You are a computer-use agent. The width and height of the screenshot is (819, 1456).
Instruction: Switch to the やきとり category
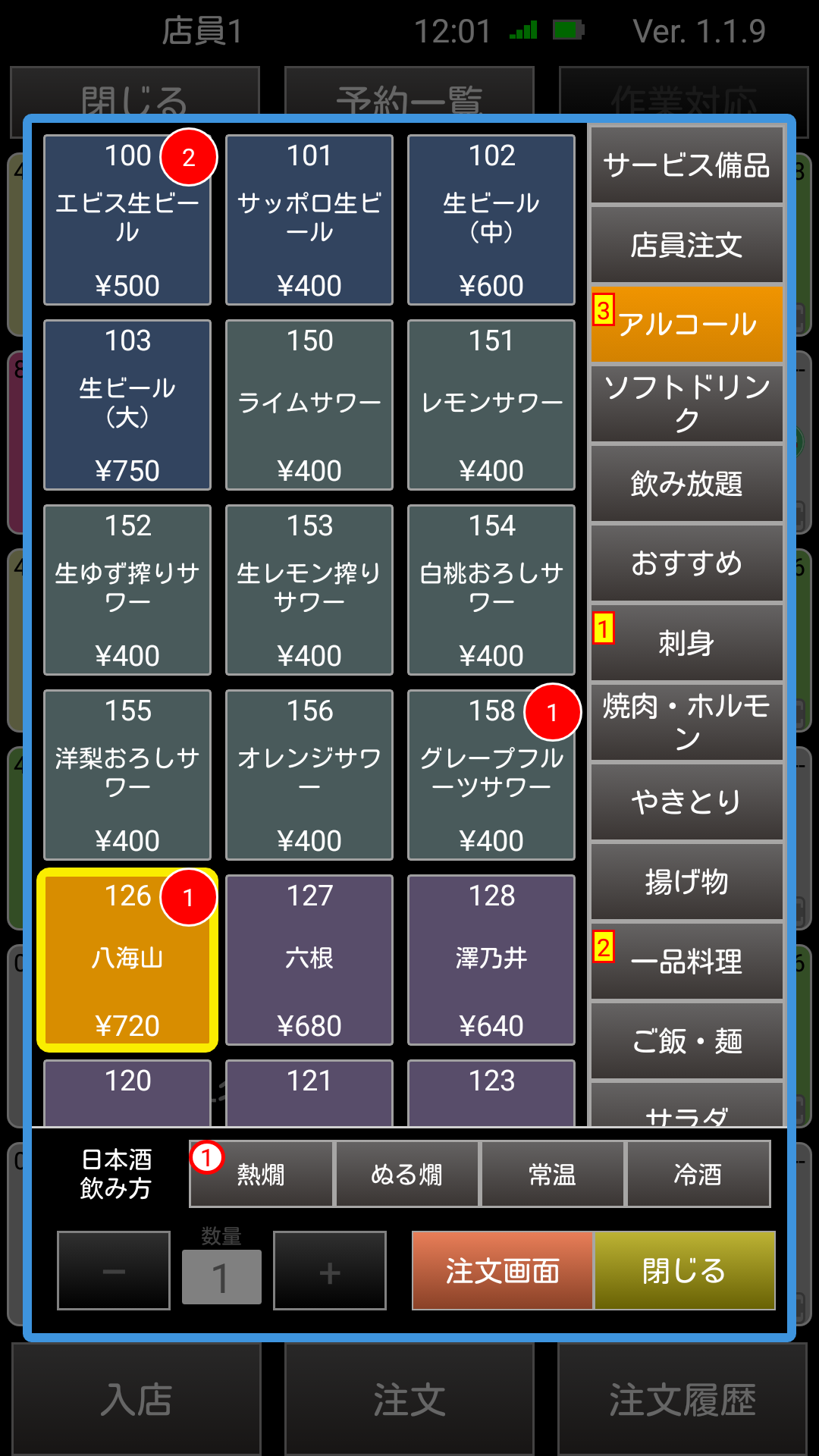point(686,802)
